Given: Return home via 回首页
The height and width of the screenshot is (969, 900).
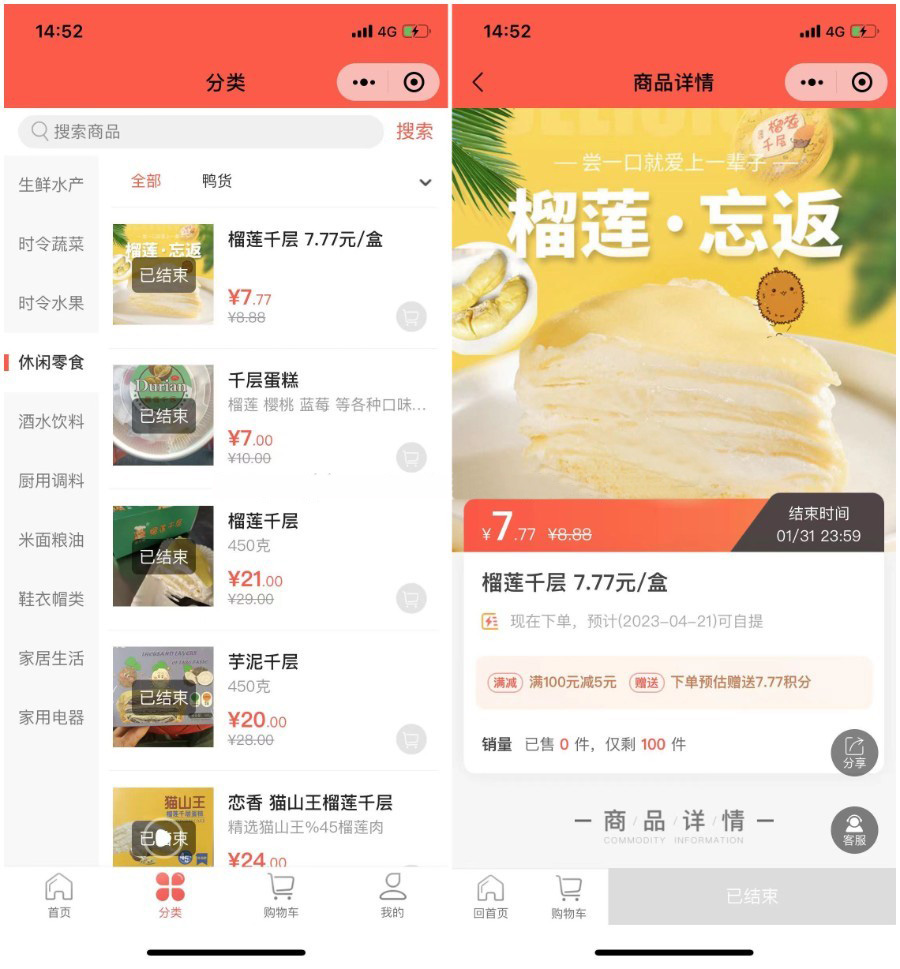Looking at the screenshot, I should tap(490, 894).
